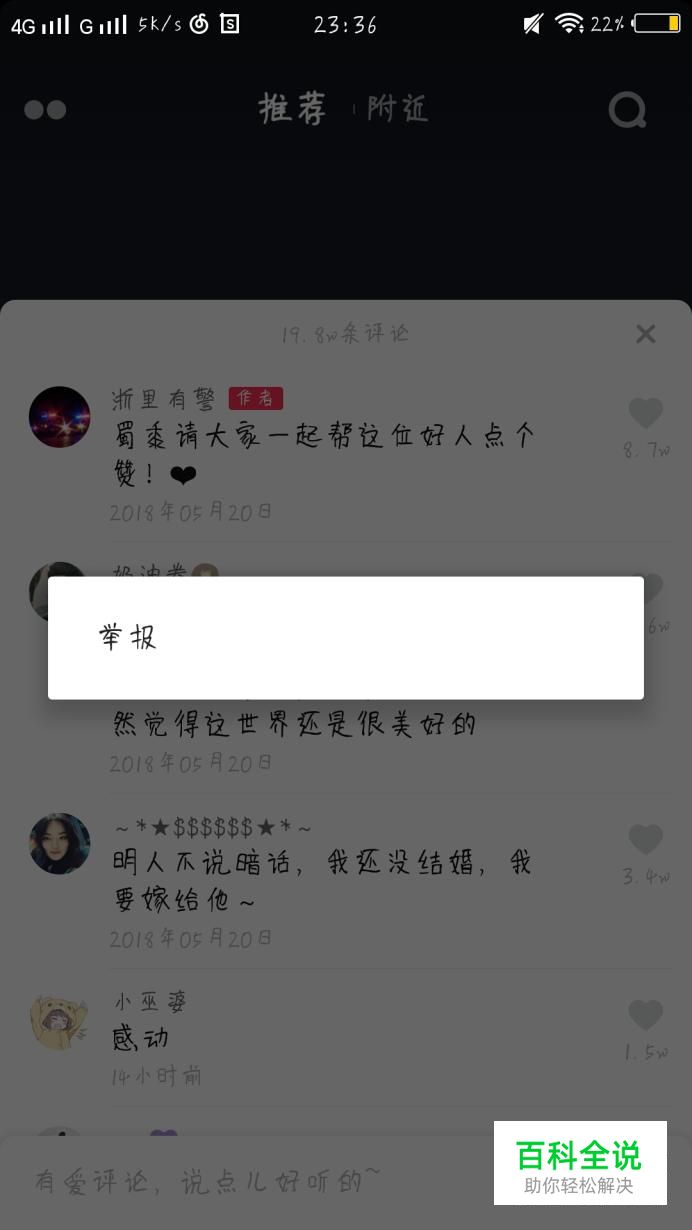Select the 举报 option in the dialog
The width and height of the screenshot is (692, 1230).
[128, 637]
